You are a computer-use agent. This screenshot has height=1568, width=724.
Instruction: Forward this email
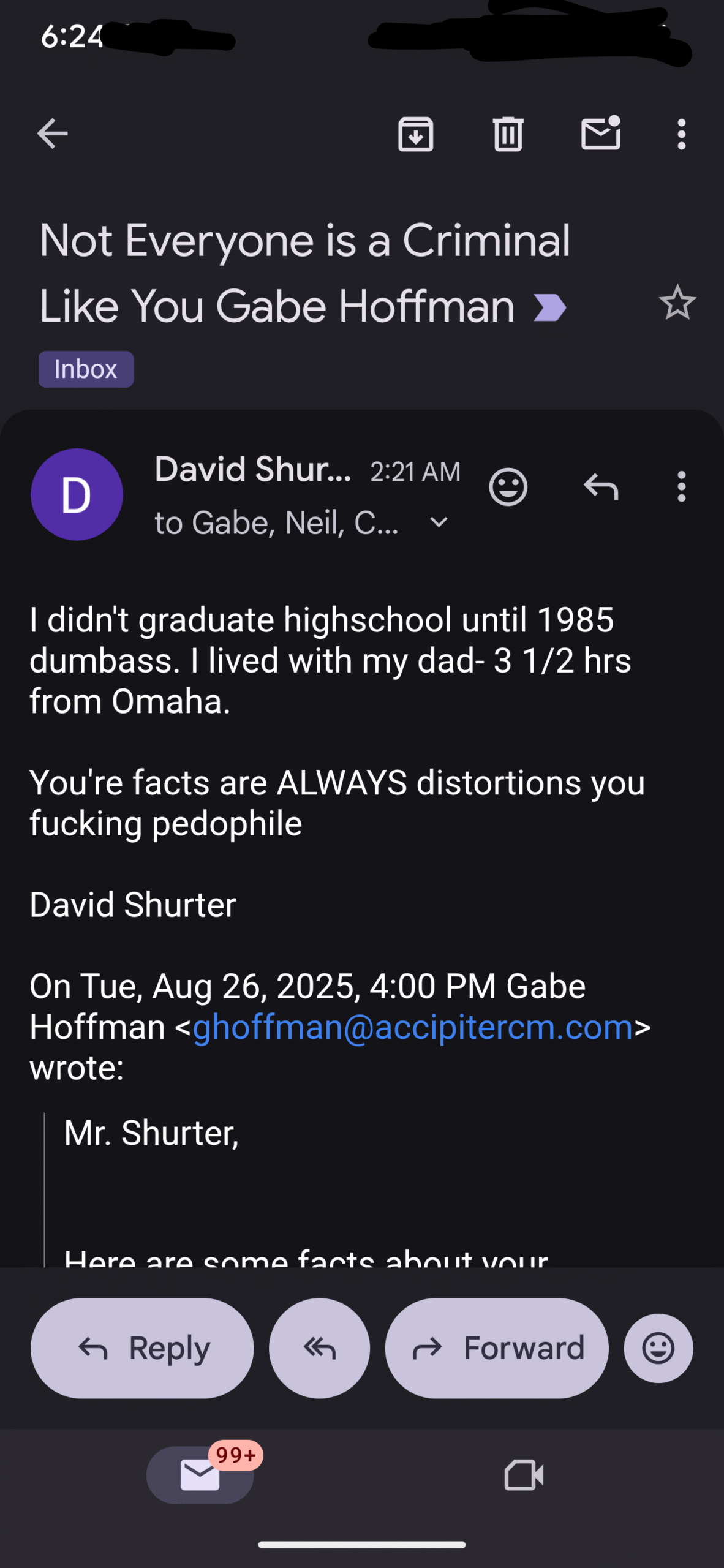click(x=497, y=1348)
